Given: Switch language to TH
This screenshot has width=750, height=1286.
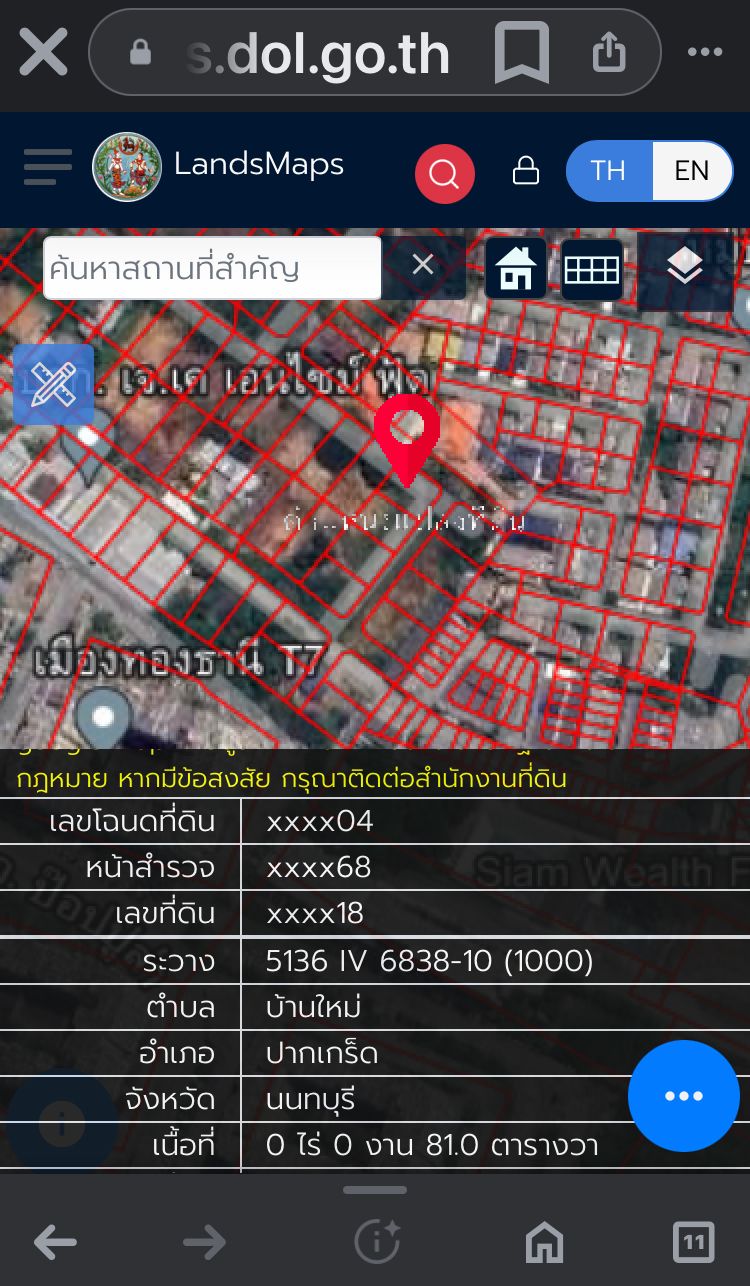Looking at the screenshot, I should pos(608,171).
